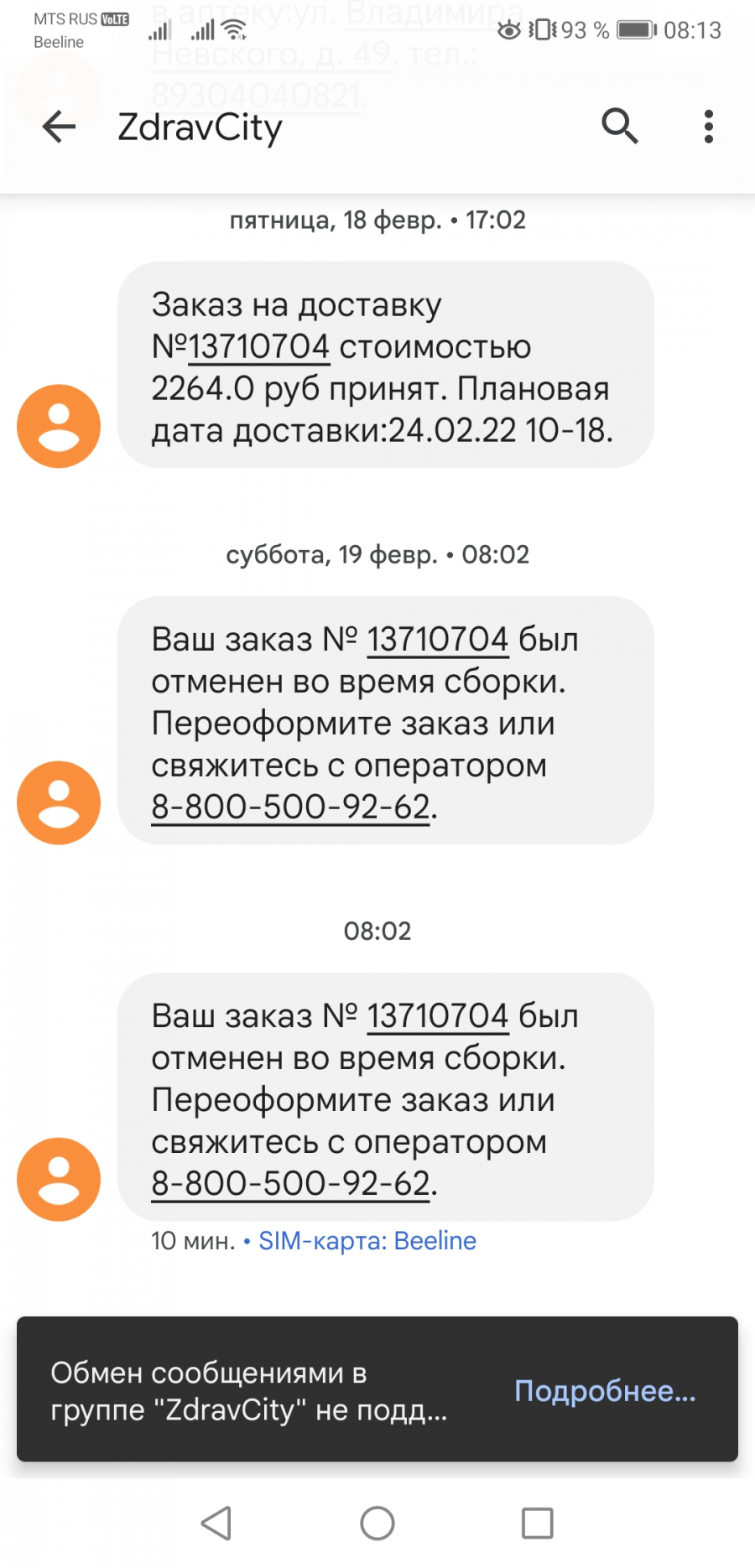
Task: Open recent apps with the square button
Action: coord(537,1524)
